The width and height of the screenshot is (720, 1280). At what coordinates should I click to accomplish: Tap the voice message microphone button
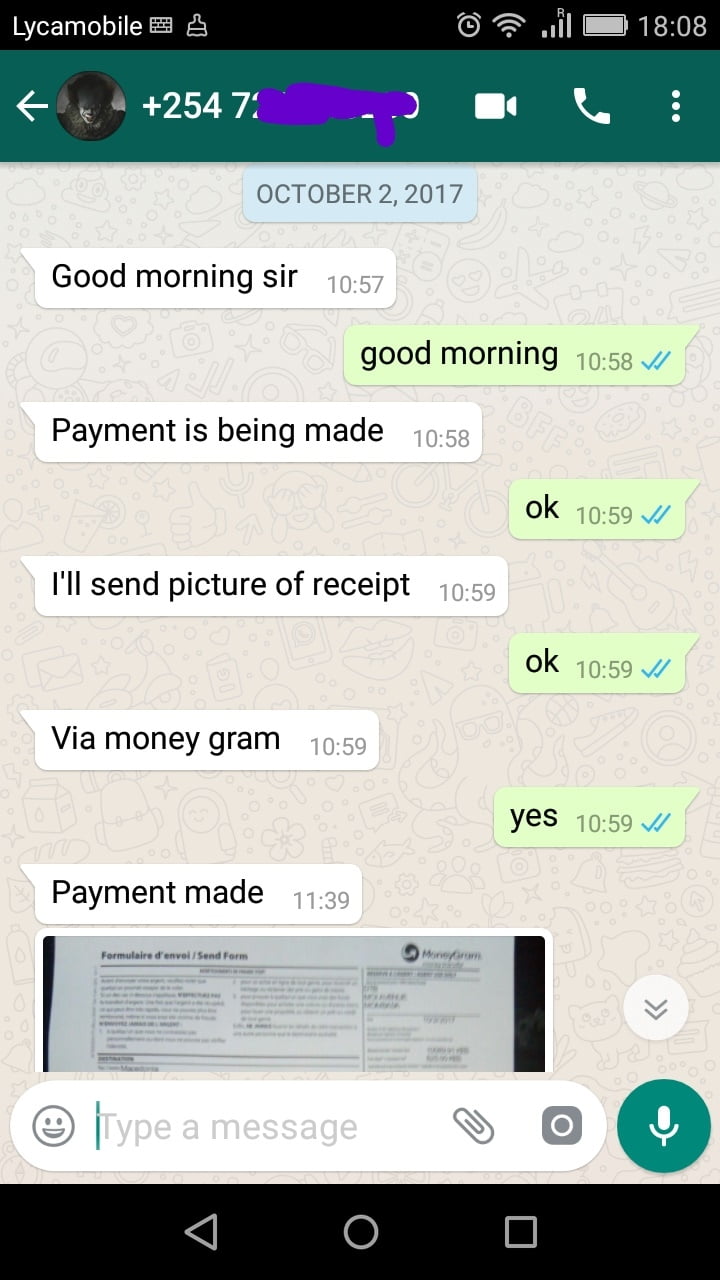[664, 1127]
